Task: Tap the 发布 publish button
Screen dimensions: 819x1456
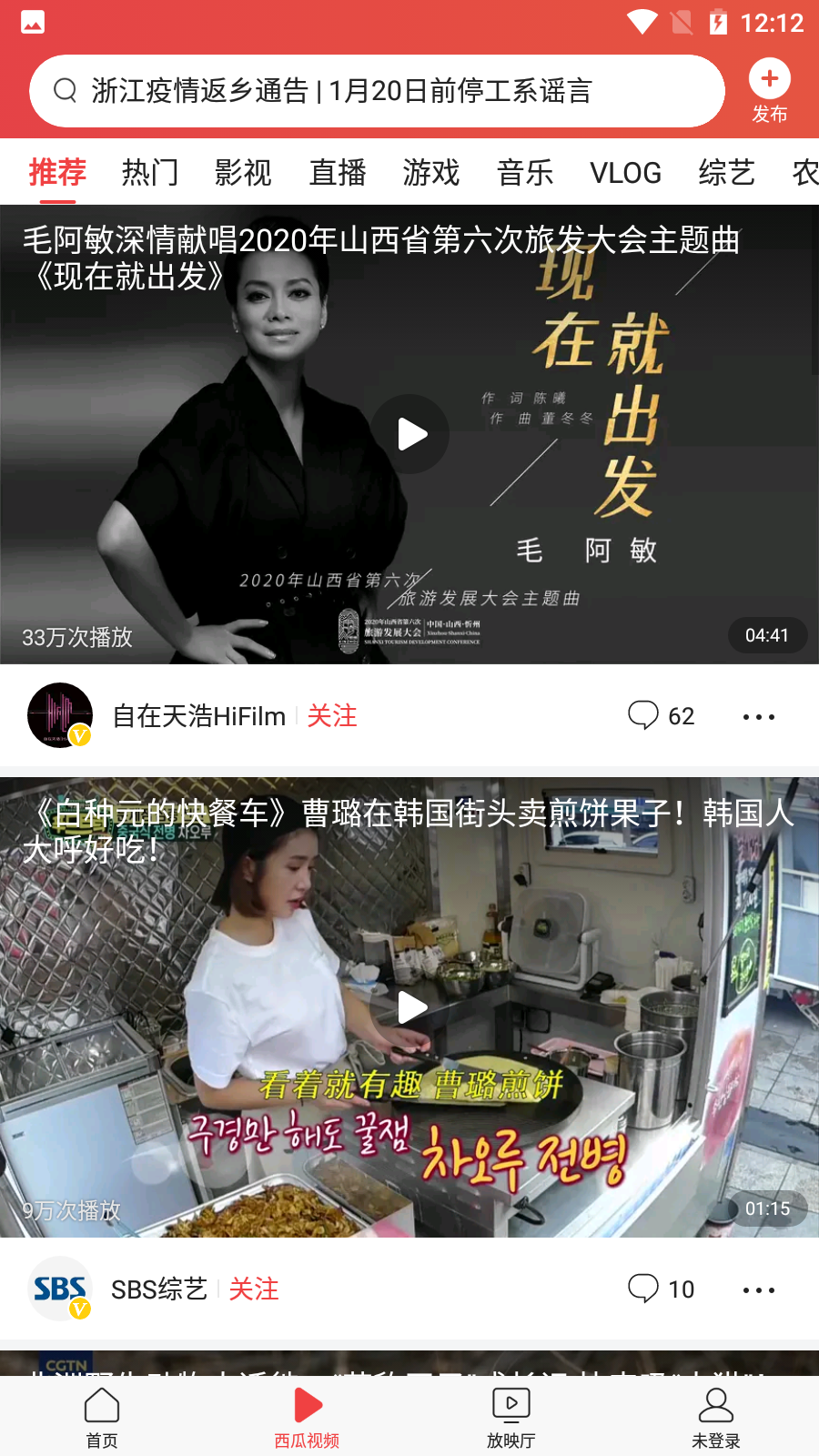Action: pyautogui.click(x=769, y=90)
